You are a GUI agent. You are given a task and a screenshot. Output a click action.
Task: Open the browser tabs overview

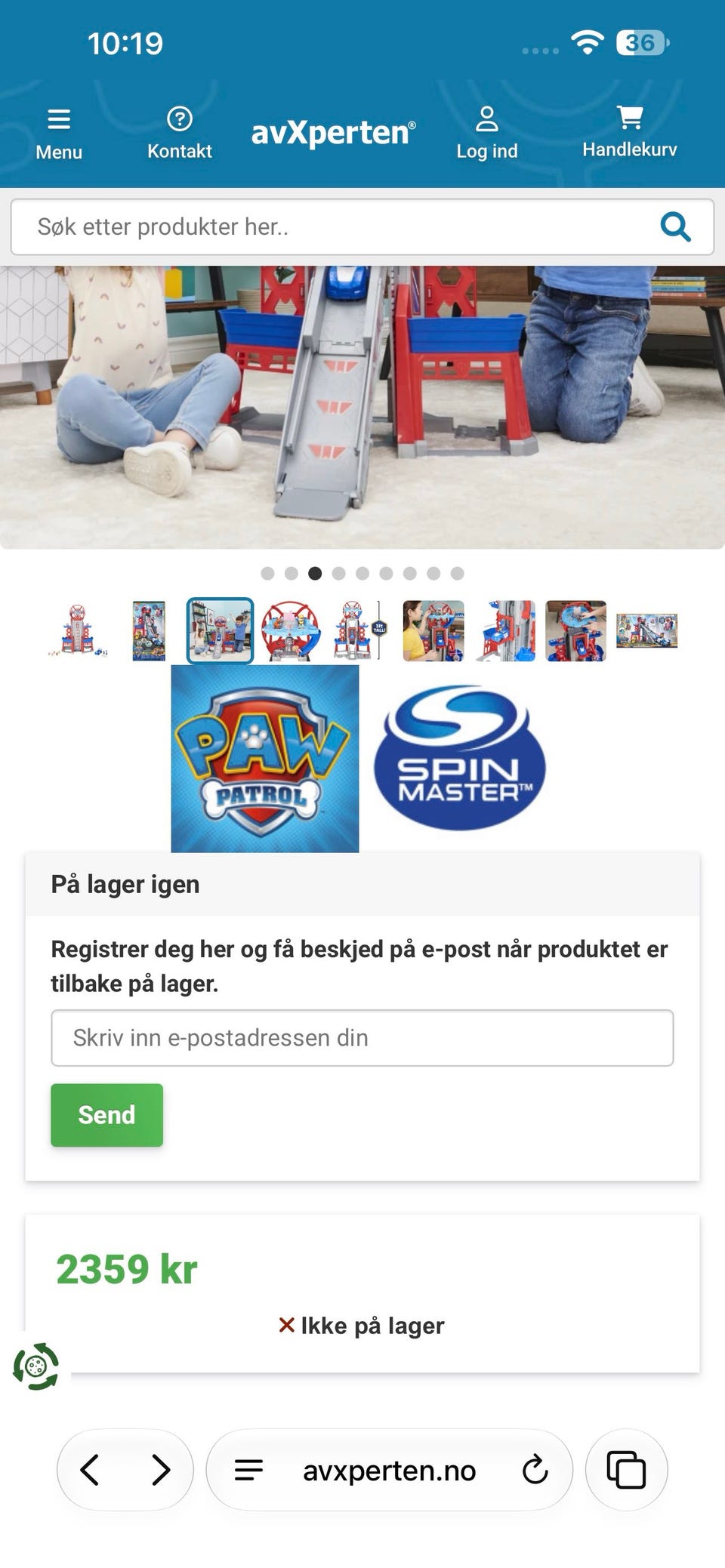pos(627,1470)
